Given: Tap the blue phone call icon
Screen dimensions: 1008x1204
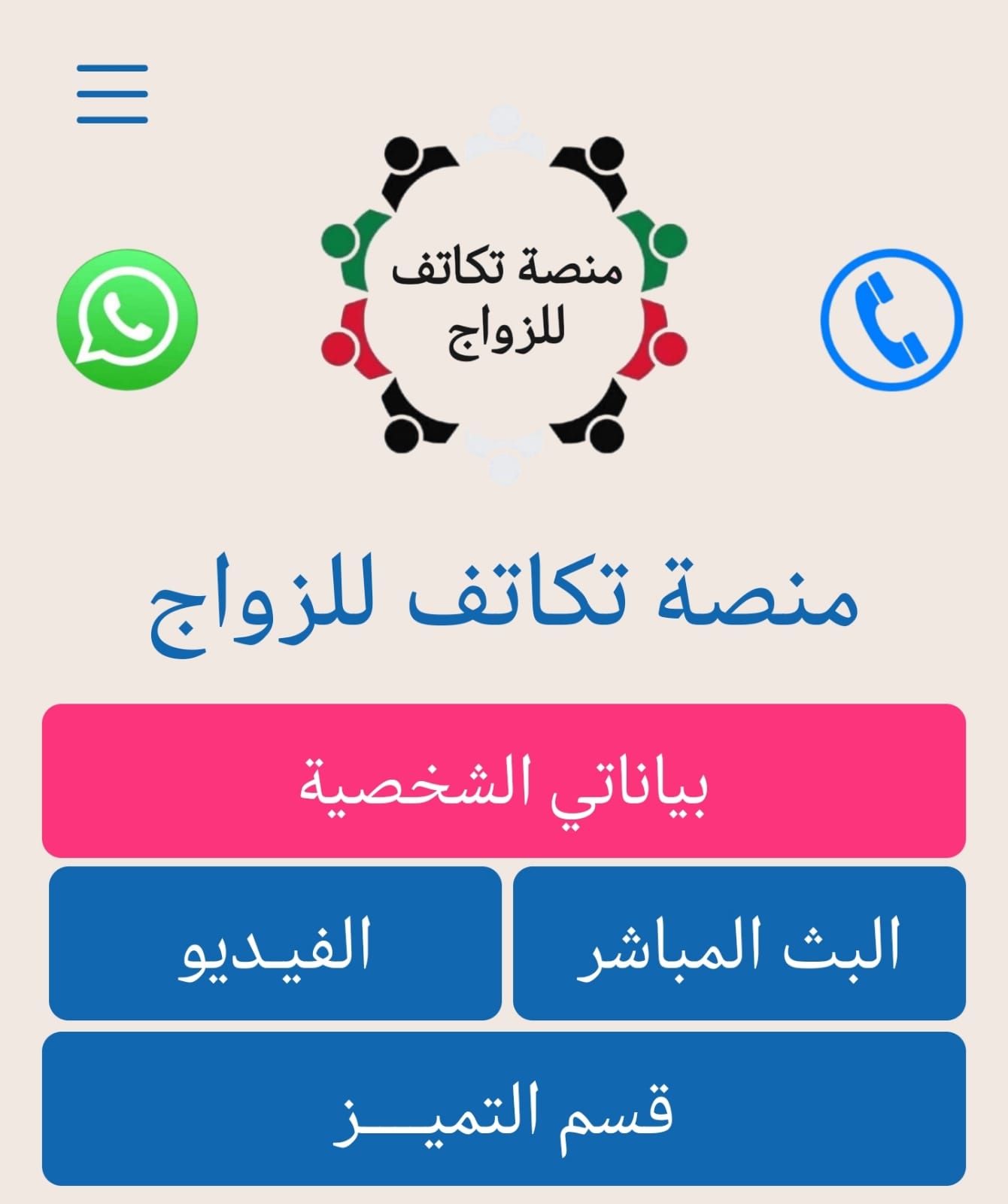Looking at the screenshot, I should tap(891, 320).
